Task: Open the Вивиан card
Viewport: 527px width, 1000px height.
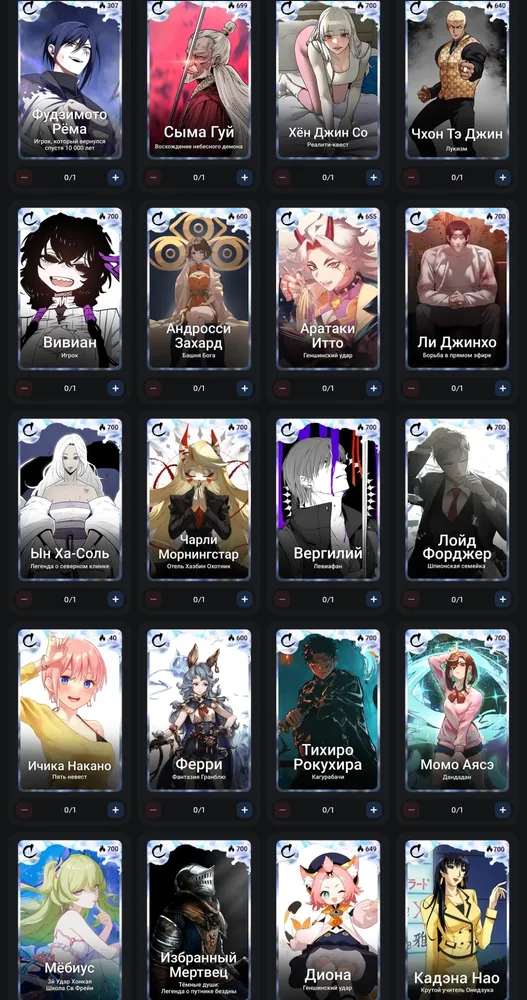Action: (70, 288)
